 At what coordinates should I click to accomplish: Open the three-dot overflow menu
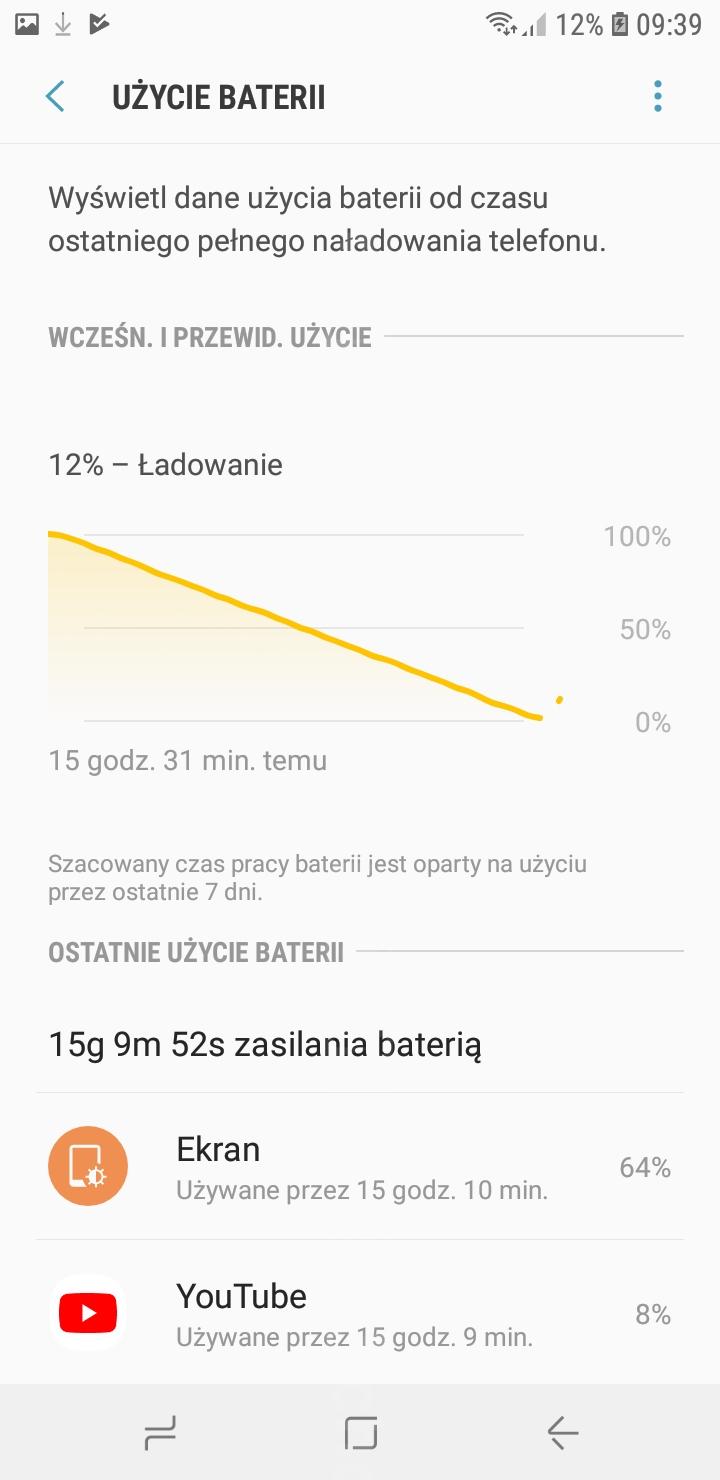(657, 97)
